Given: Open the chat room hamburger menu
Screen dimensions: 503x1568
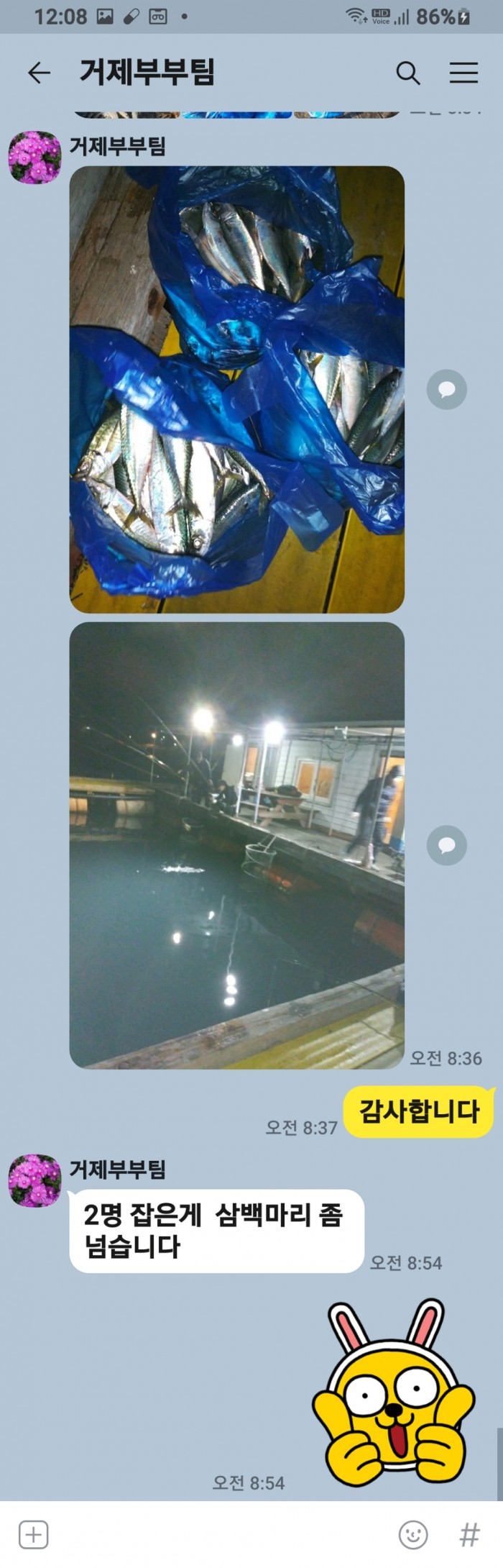Looking at the screenshot, I should coord(463,73).
